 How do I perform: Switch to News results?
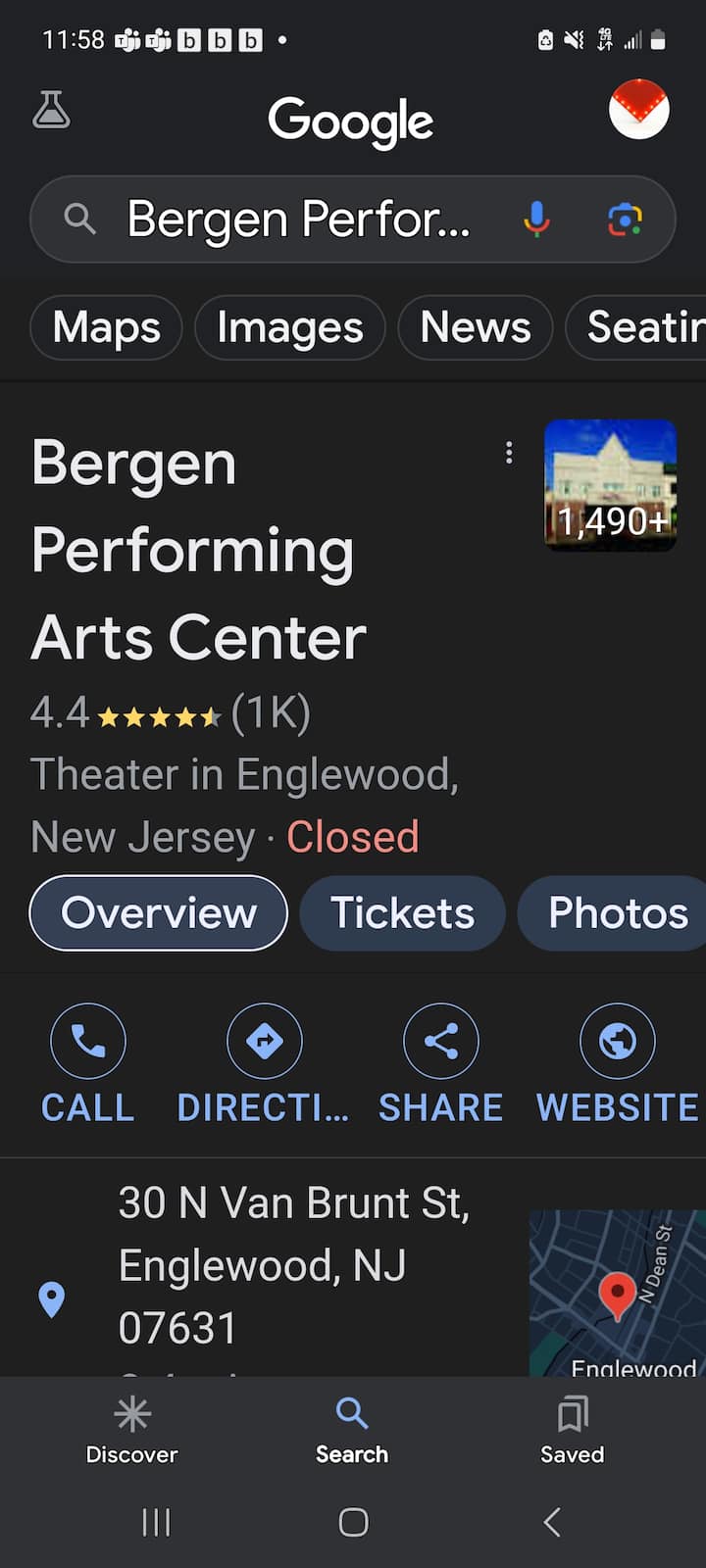tap(475, 327)
